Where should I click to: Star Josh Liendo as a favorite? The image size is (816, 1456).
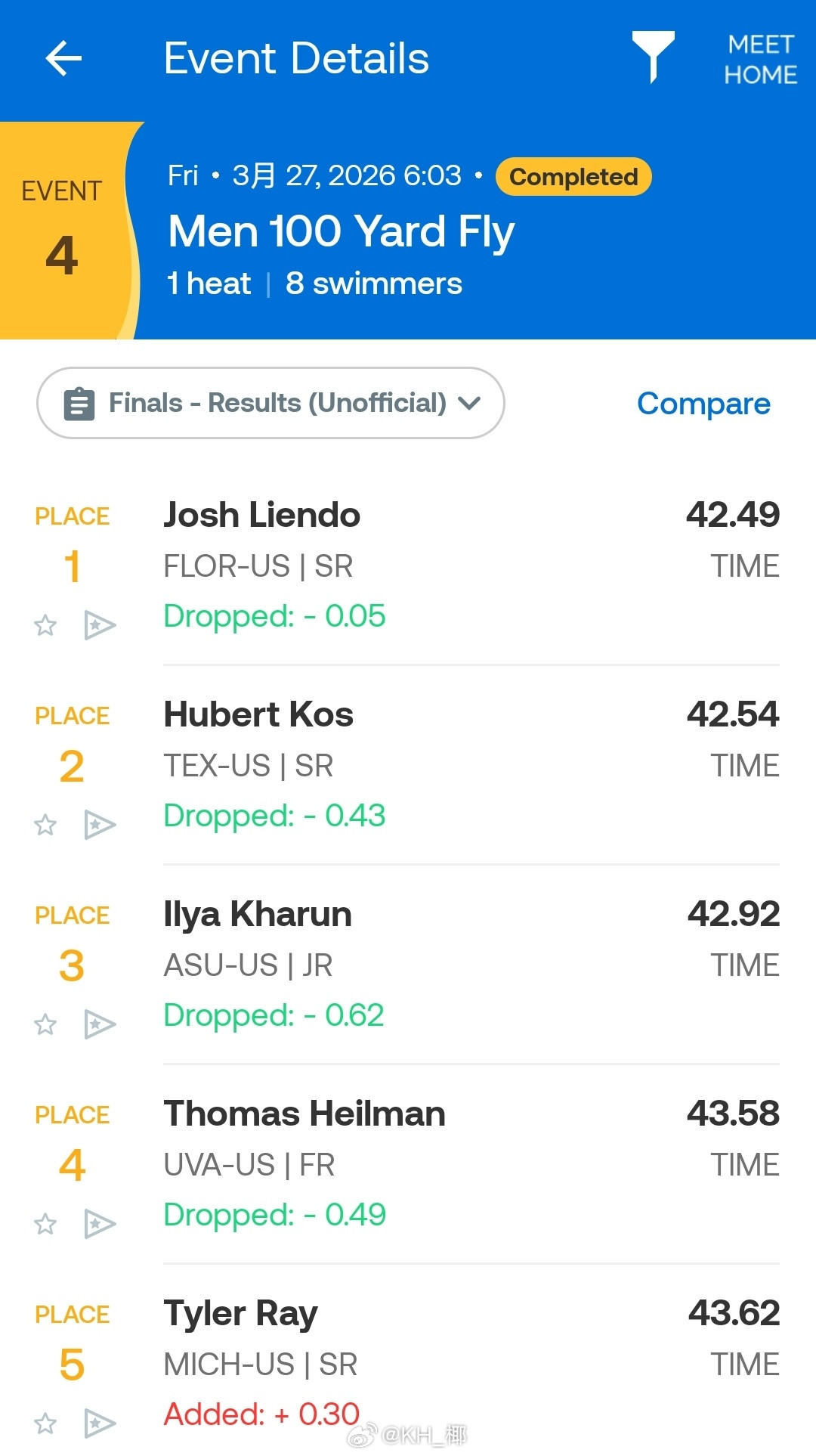45,625
